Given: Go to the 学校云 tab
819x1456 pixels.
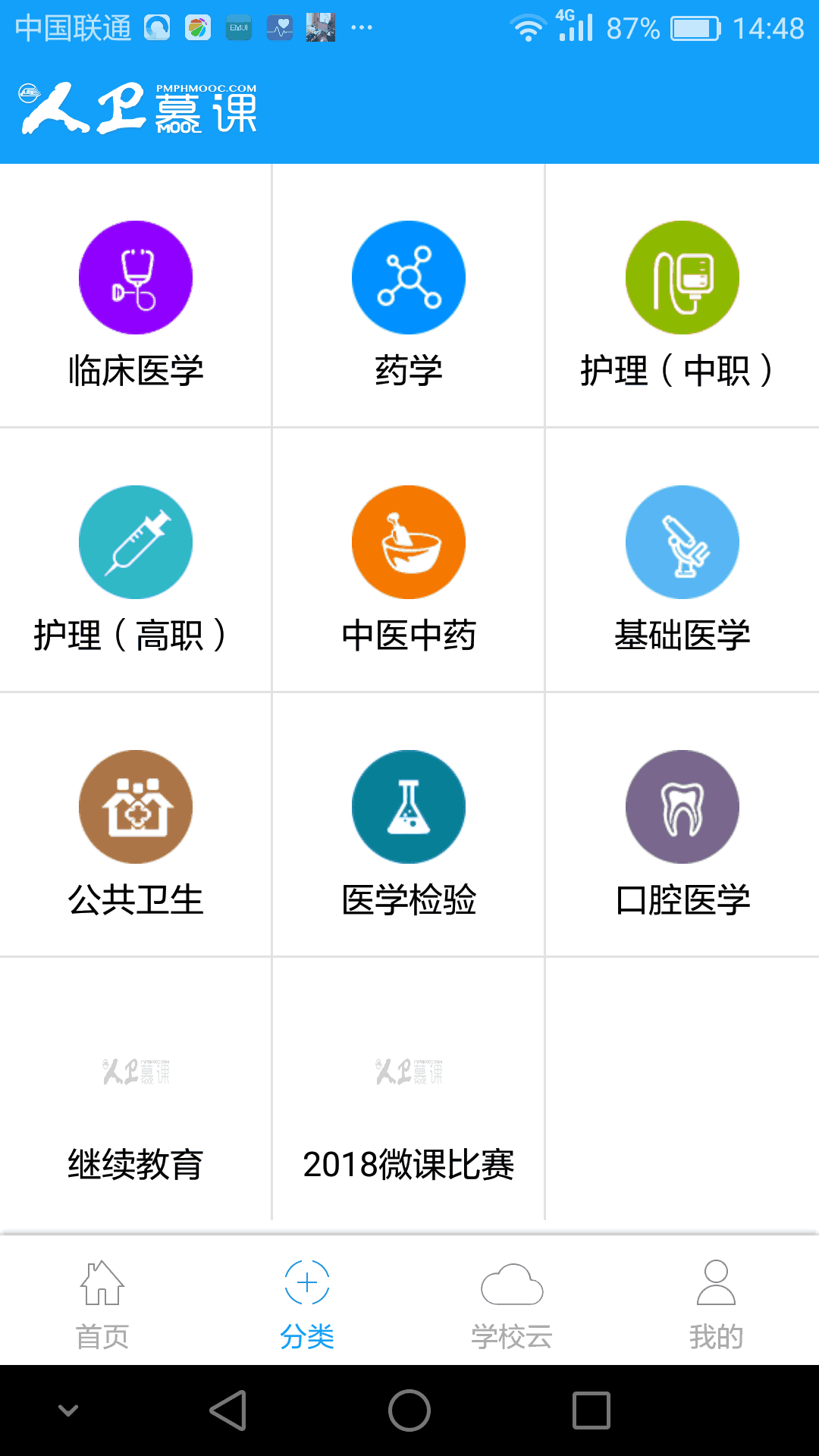Looking at the screenshot, I should (512, 1303).
